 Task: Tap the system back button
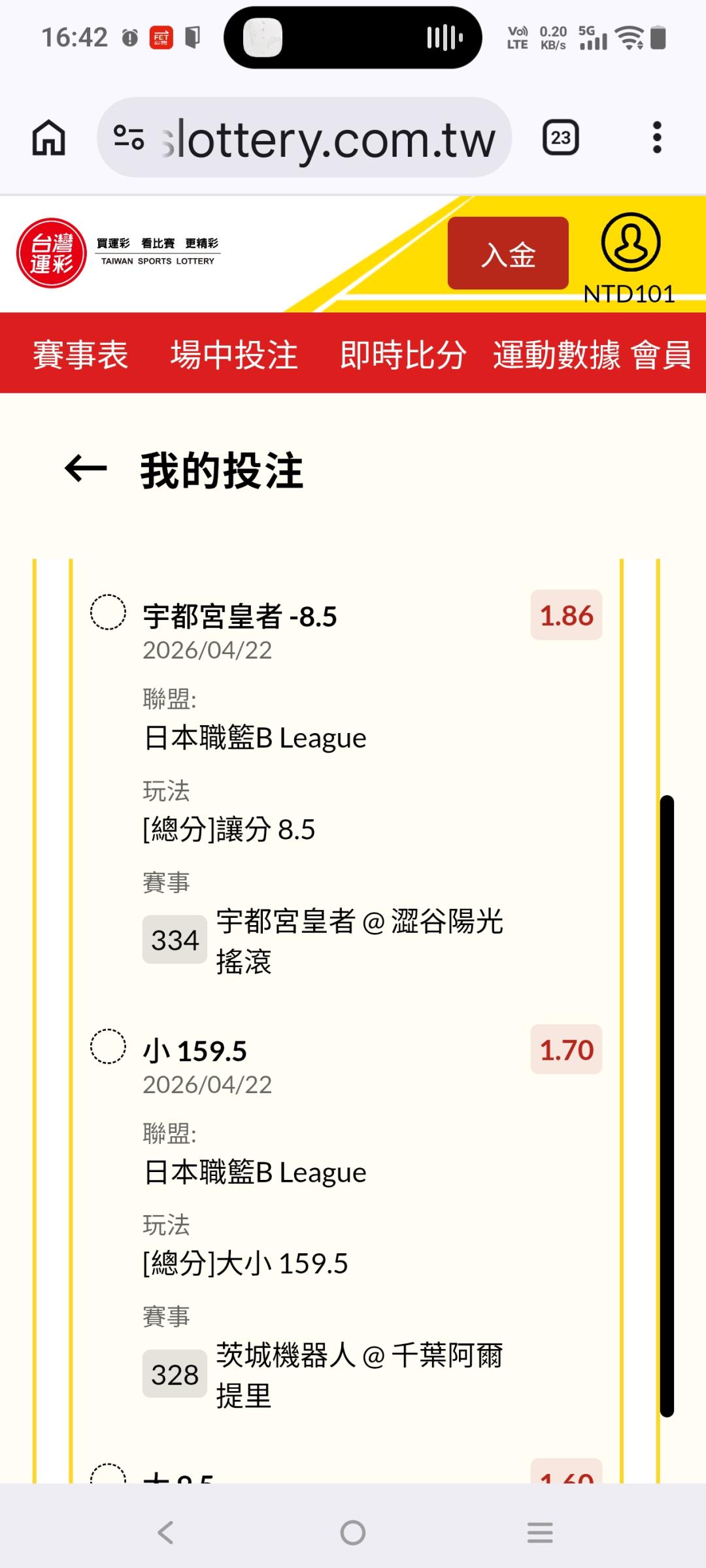[165, 1532]
